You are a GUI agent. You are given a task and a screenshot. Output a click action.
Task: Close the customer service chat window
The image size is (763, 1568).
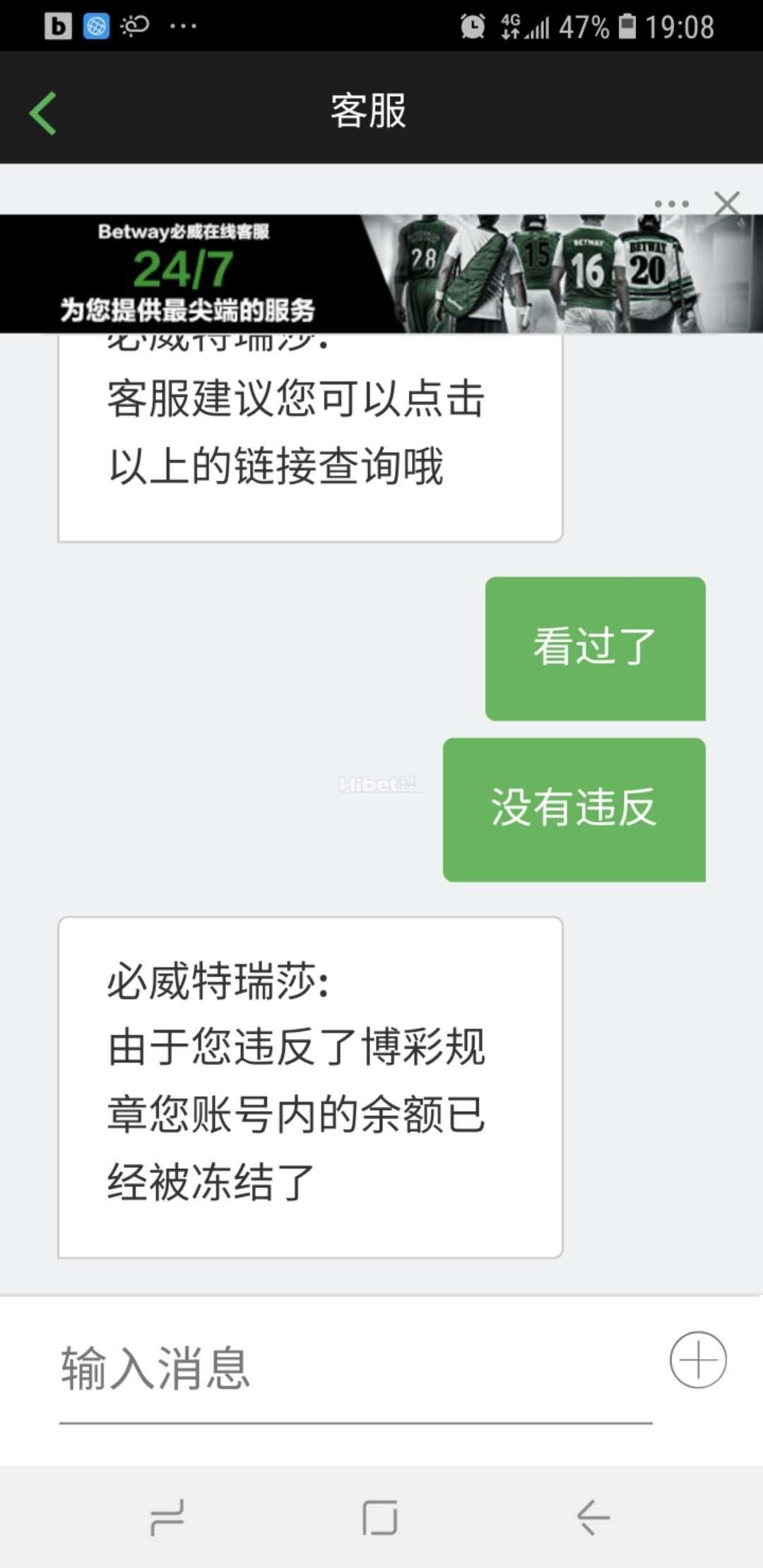pyautogui.click(x=726, y=204)
